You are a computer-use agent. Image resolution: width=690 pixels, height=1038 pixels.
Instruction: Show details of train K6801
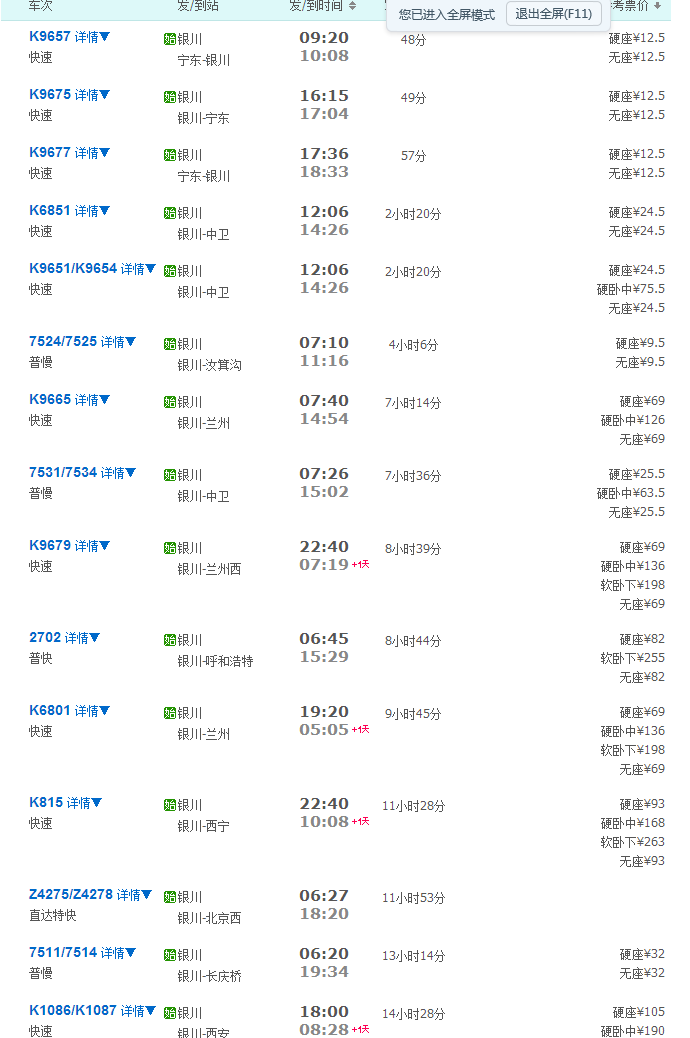(x=92, y=711)
